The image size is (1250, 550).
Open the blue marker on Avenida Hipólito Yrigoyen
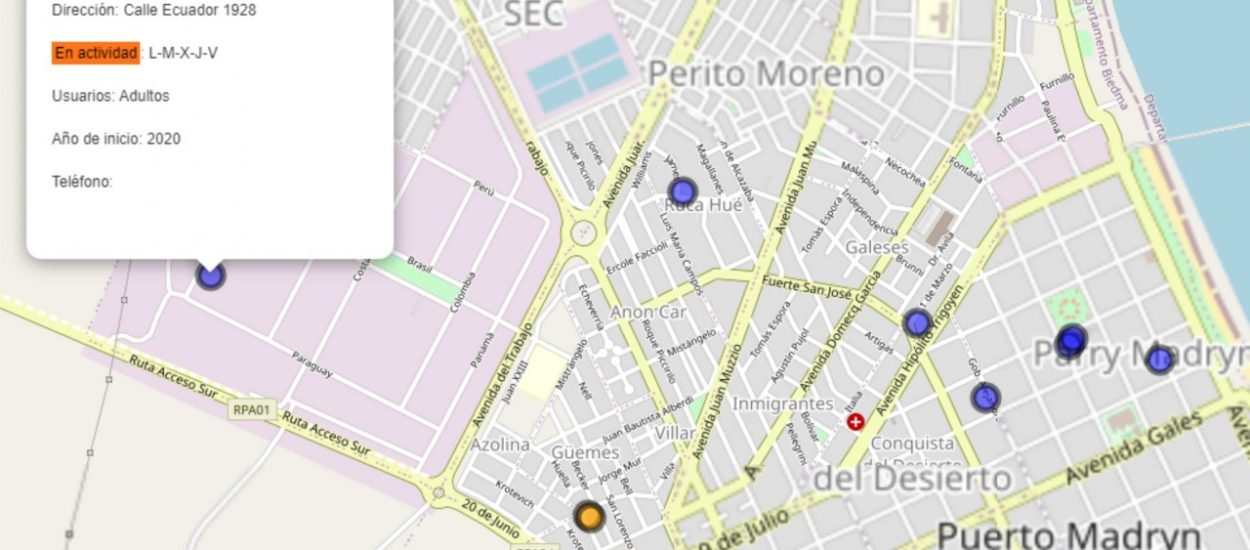point(917,323)
